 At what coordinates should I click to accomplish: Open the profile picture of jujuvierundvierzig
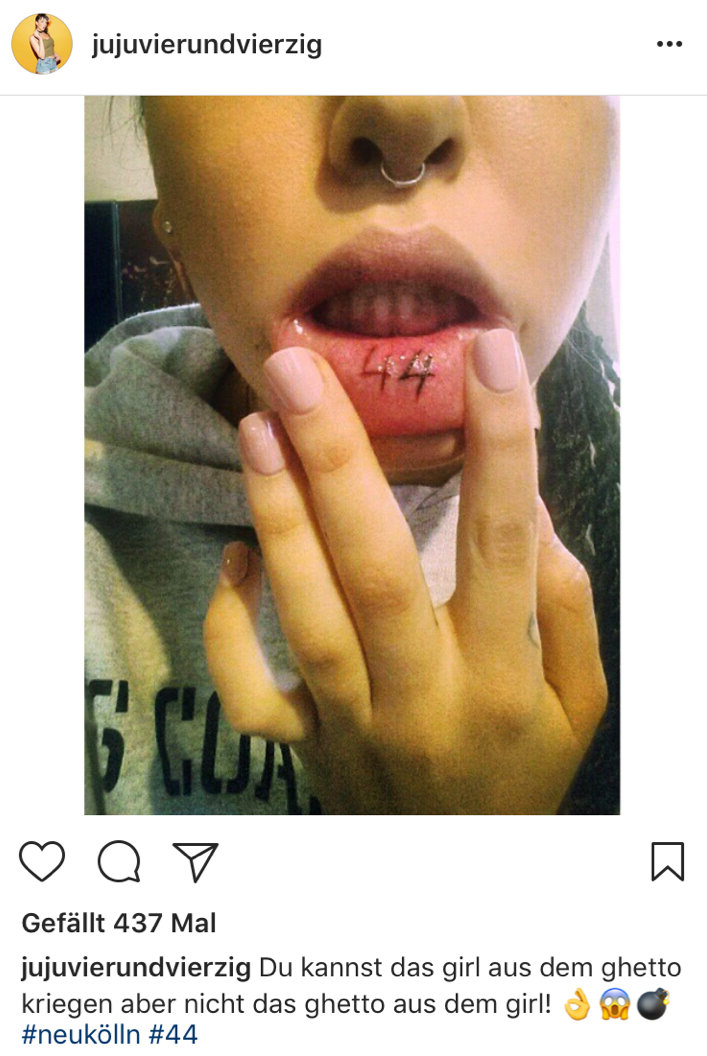(x=42, y=44)
